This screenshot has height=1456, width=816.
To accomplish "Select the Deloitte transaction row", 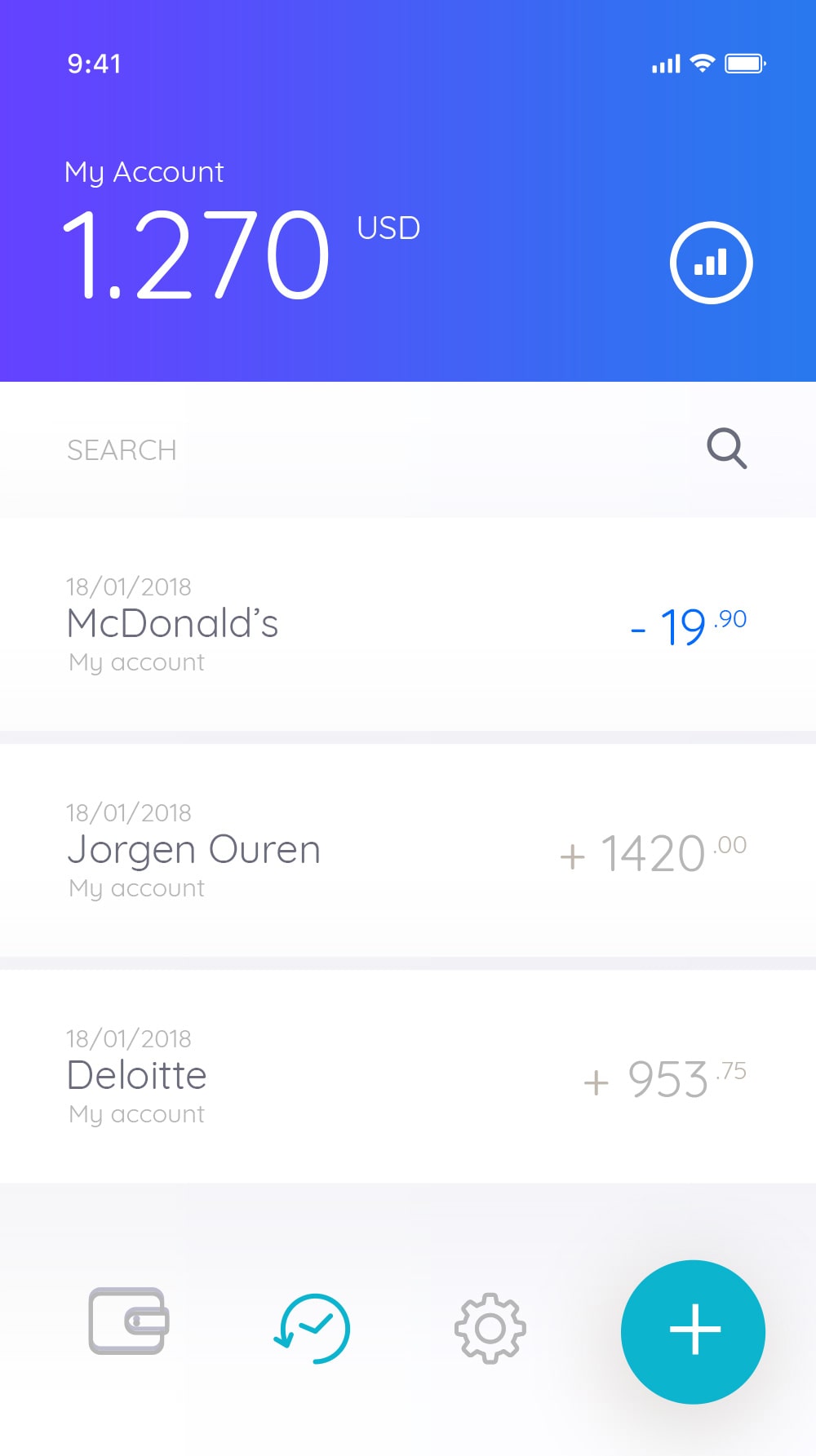I will (408, 1076).
